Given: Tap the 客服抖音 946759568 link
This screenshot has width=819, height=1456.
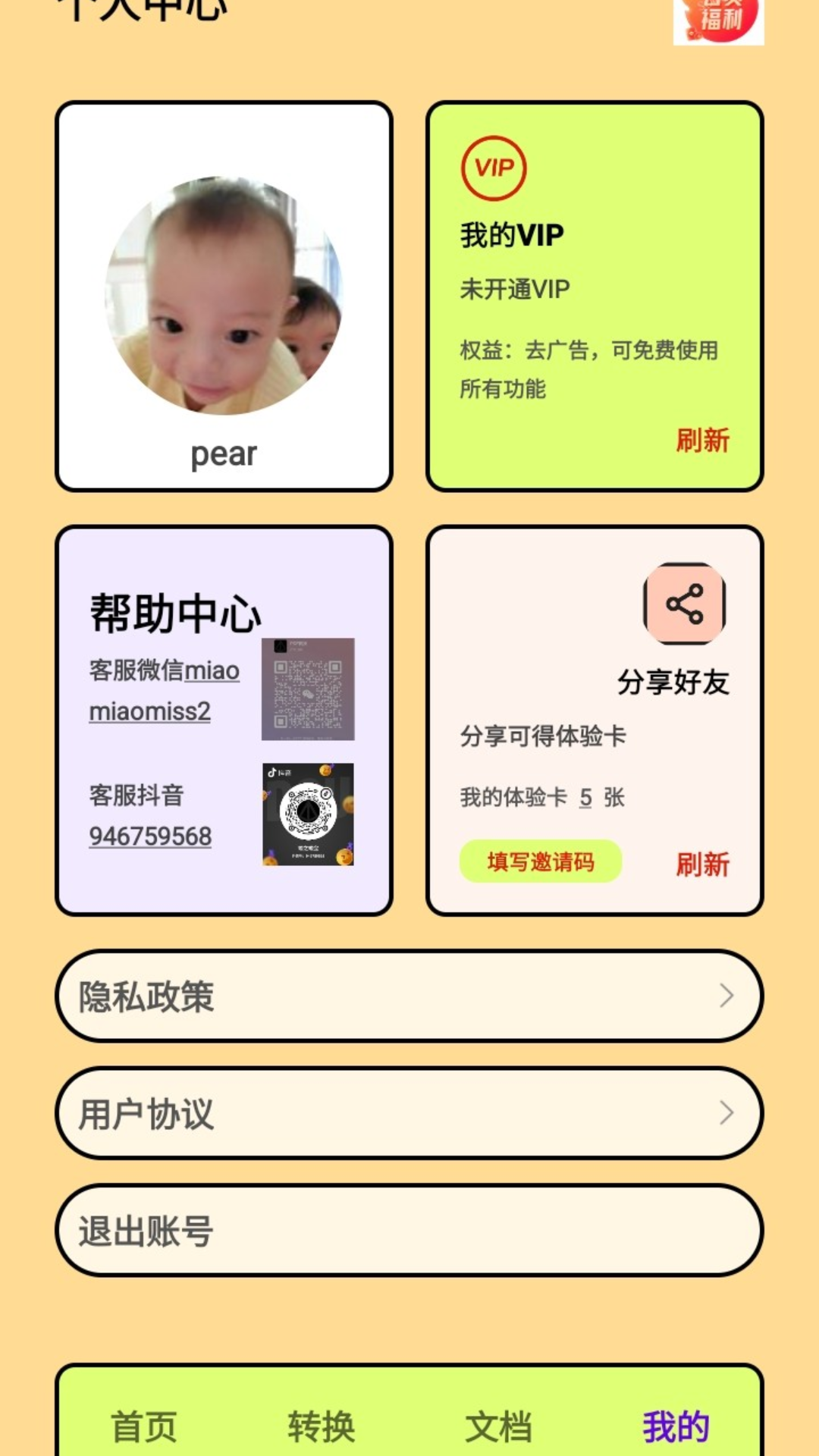Looking at the screenshot, I should pyautogui.click(x=150, y=836).
